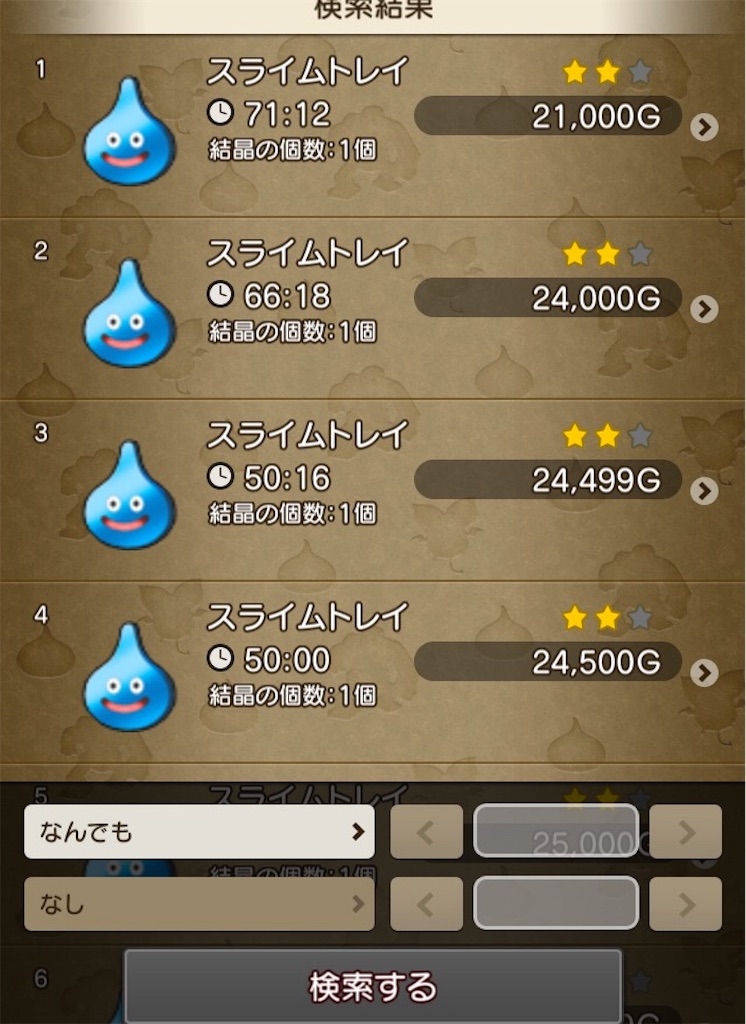Open the なんでも filter dropdown
Screen dimensions: 746x1024
(x=200, y=831)
